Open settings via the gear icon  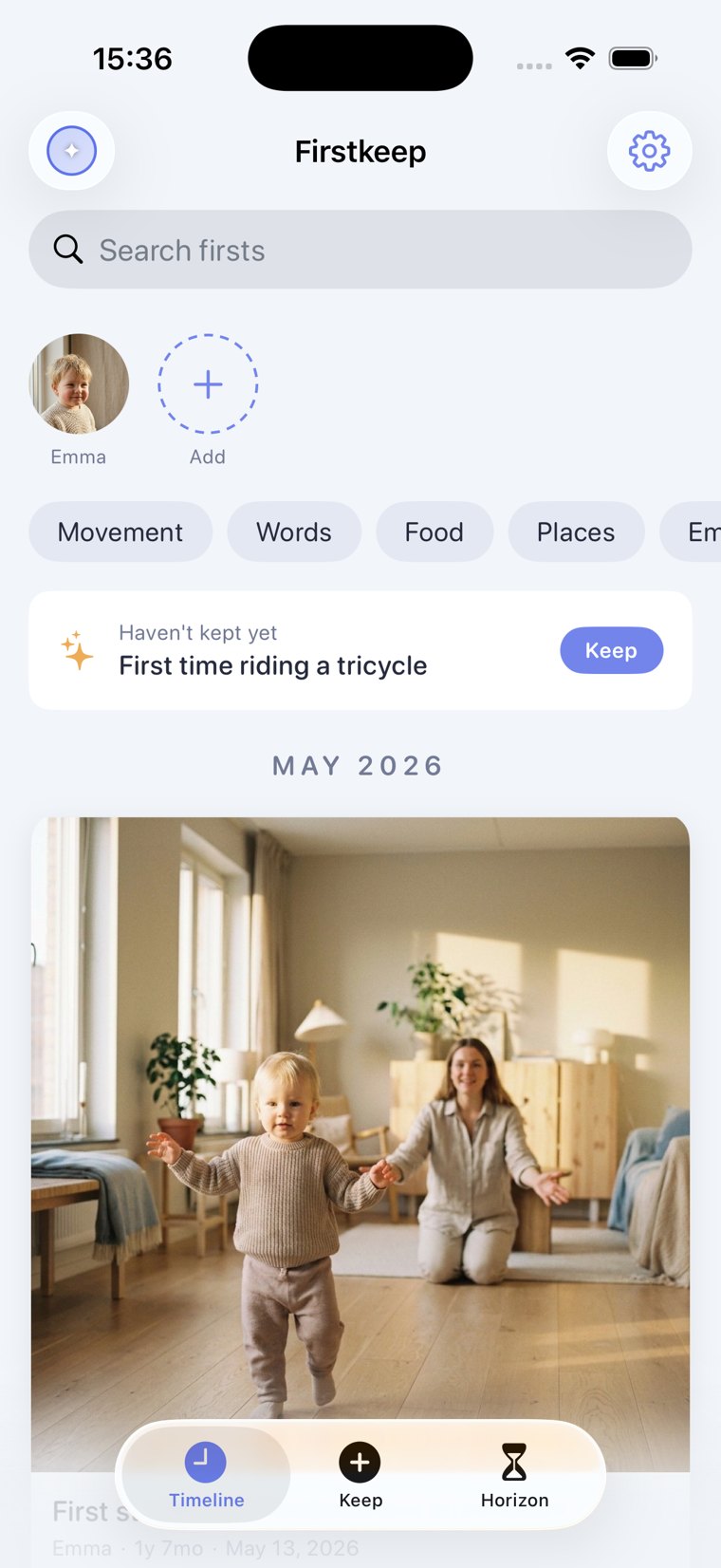[649, 151]
